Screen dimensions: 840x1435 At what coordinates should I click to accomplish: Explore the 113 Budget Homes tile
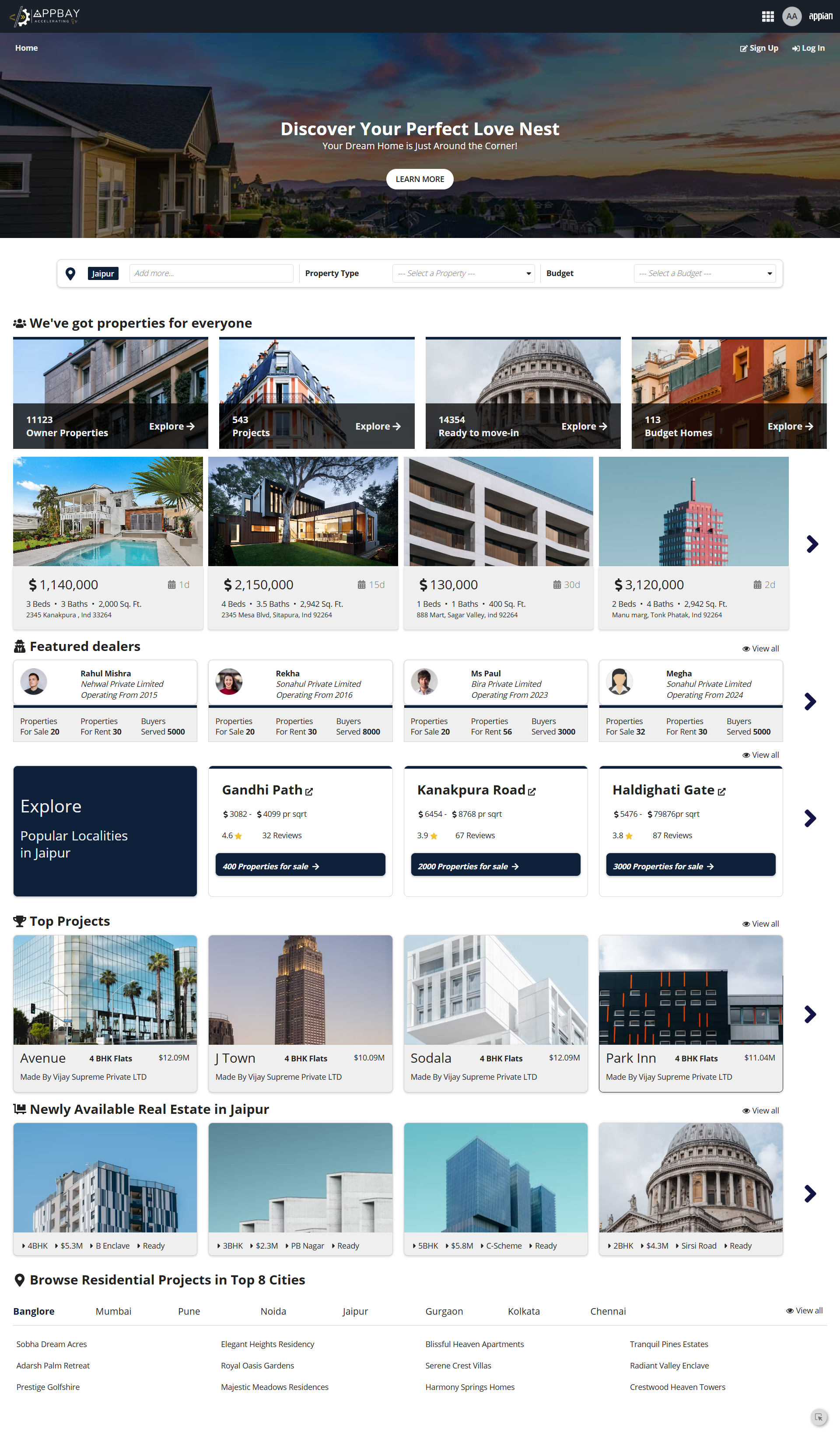tap(790, 426)
